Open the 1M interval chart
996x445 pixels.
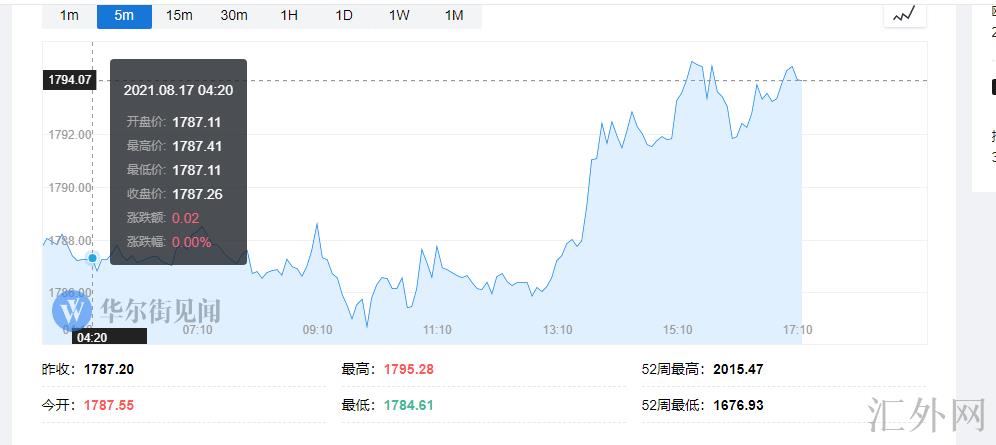pyautogui.click(x=454, y=15)
